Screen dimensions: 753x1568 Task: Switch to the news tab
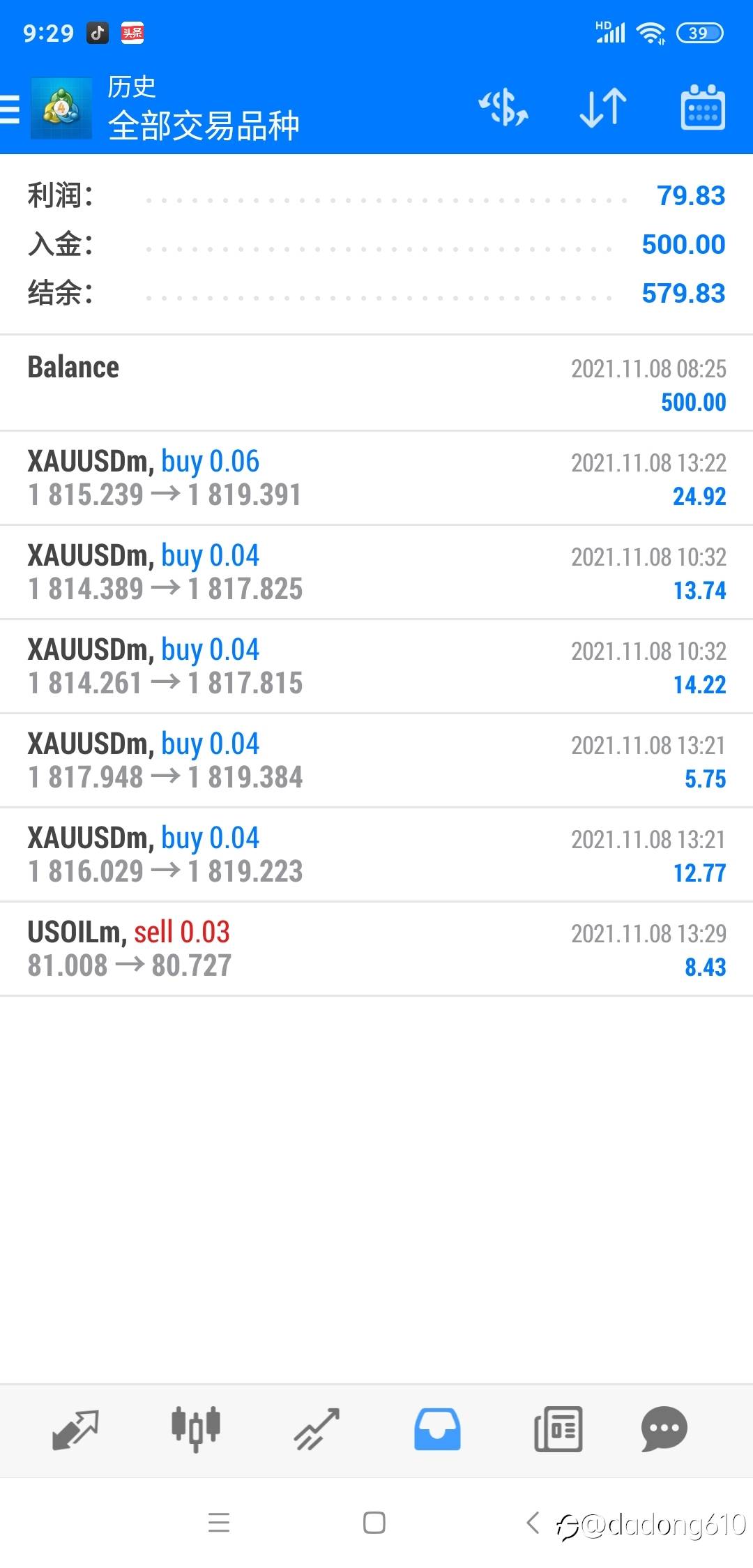[x=558, y=1429]
